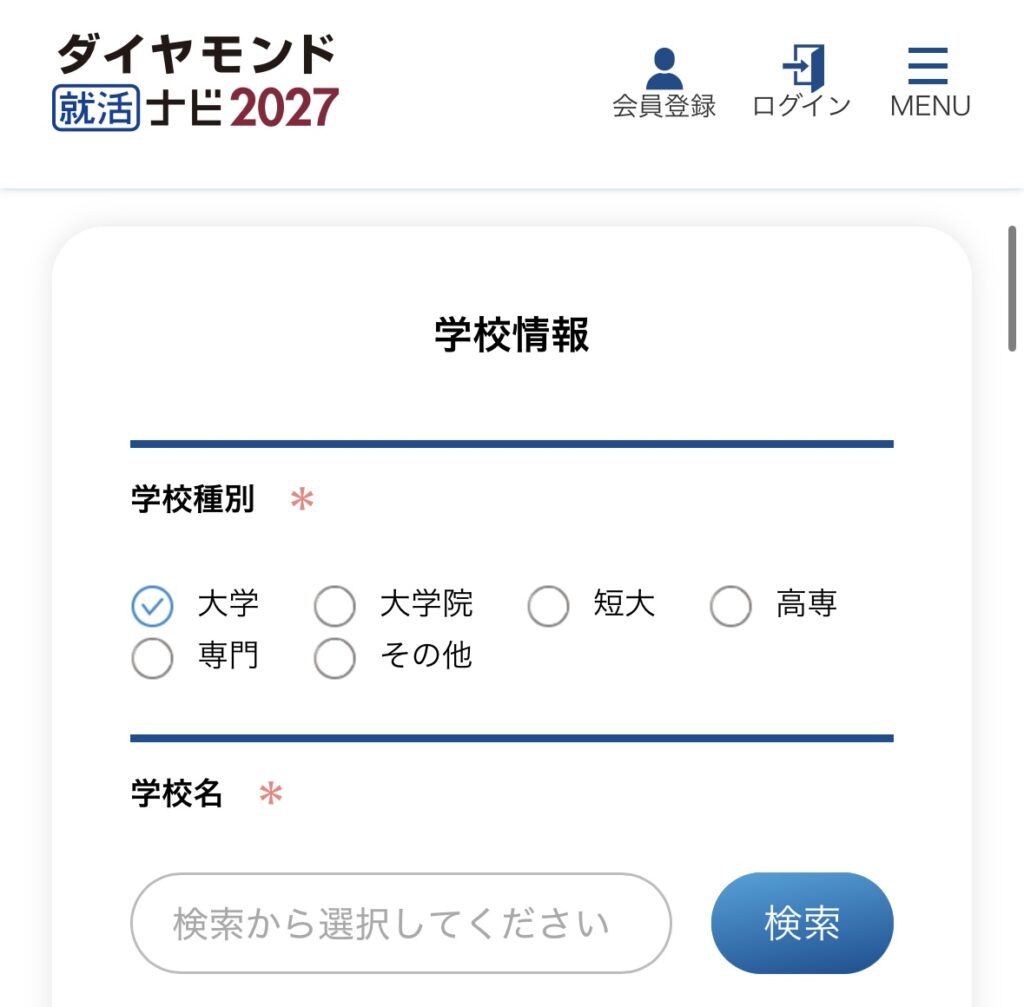Open the MENU hamburger

click(929, 83)
